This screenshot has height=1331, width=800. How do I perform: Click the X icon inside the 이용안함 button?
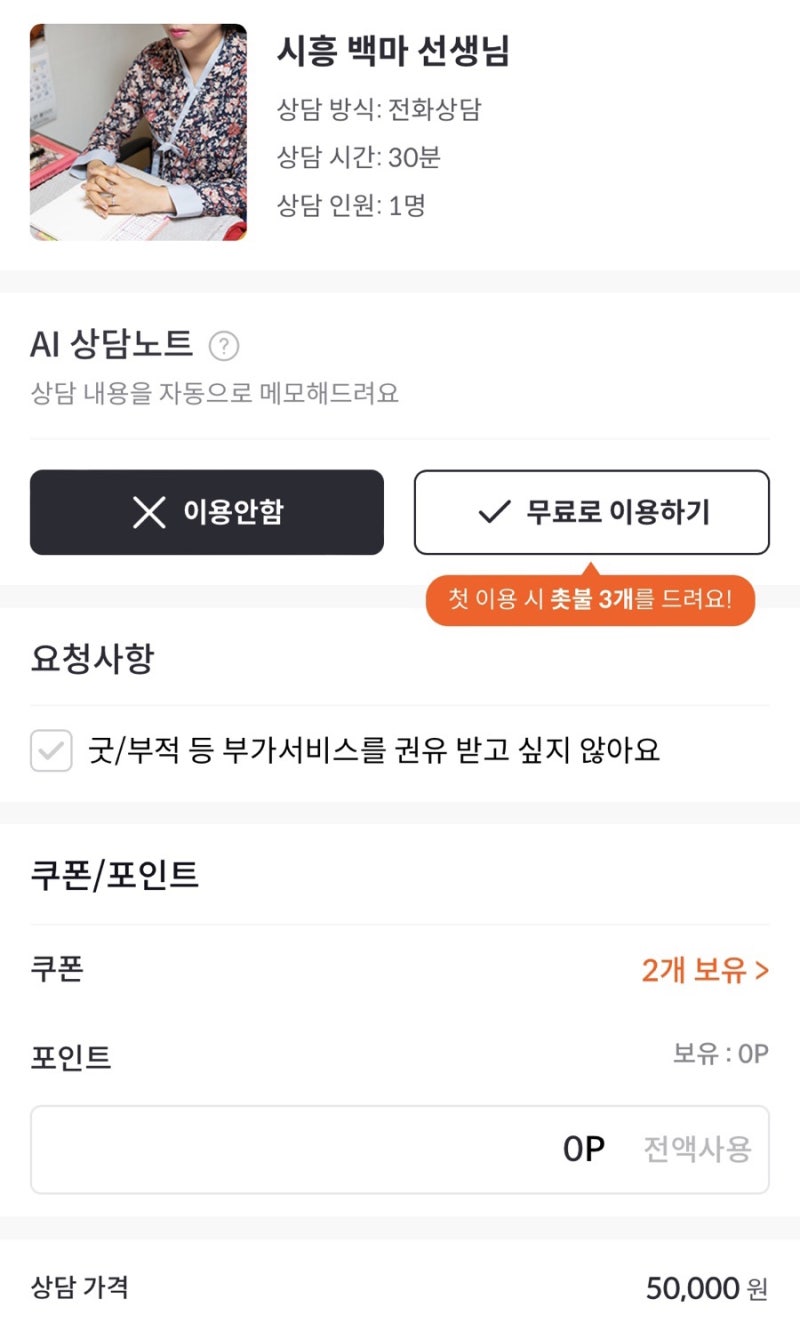point(150,512)
